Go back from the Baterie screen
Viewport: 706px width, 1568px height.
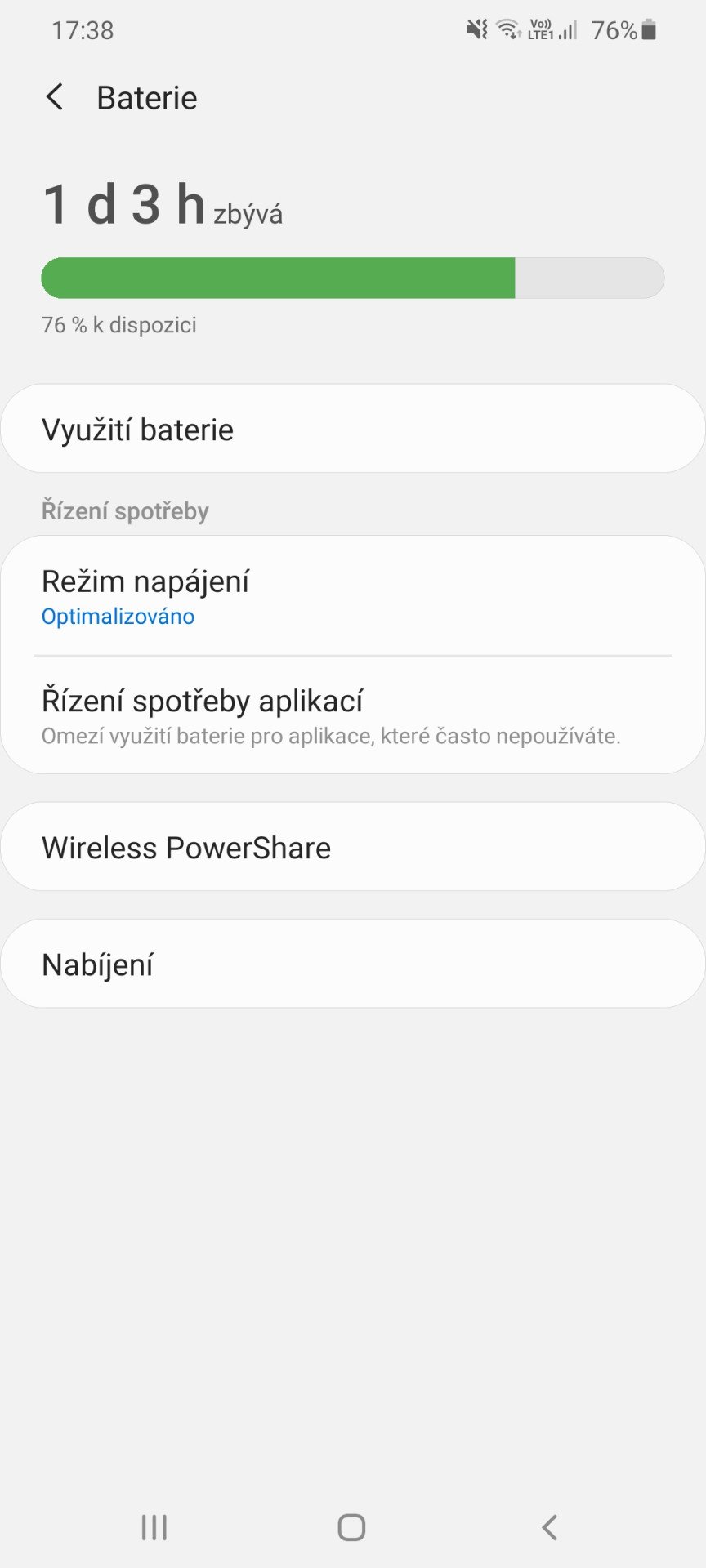(x=55, y=97)
